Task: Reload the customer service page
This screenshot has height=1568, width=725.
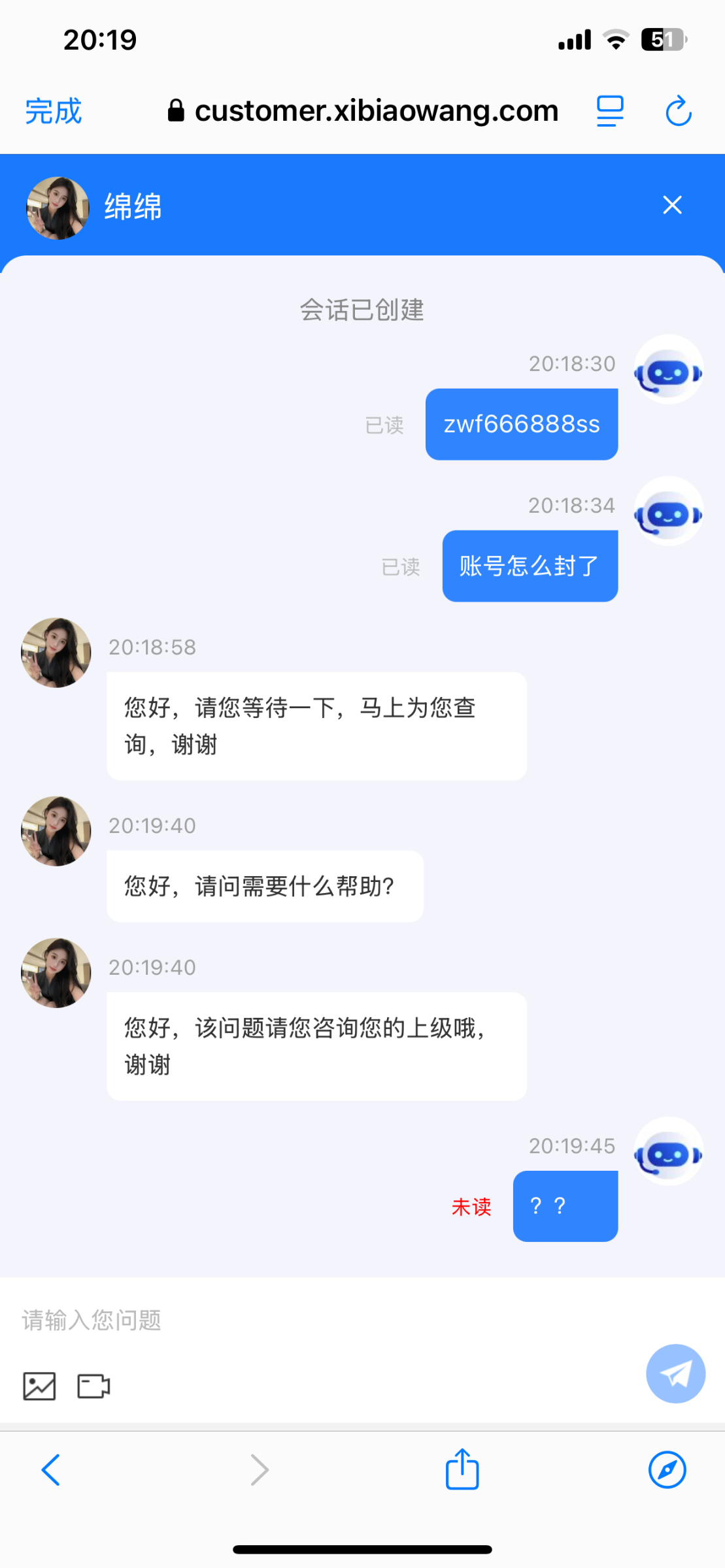Action: 678,111
